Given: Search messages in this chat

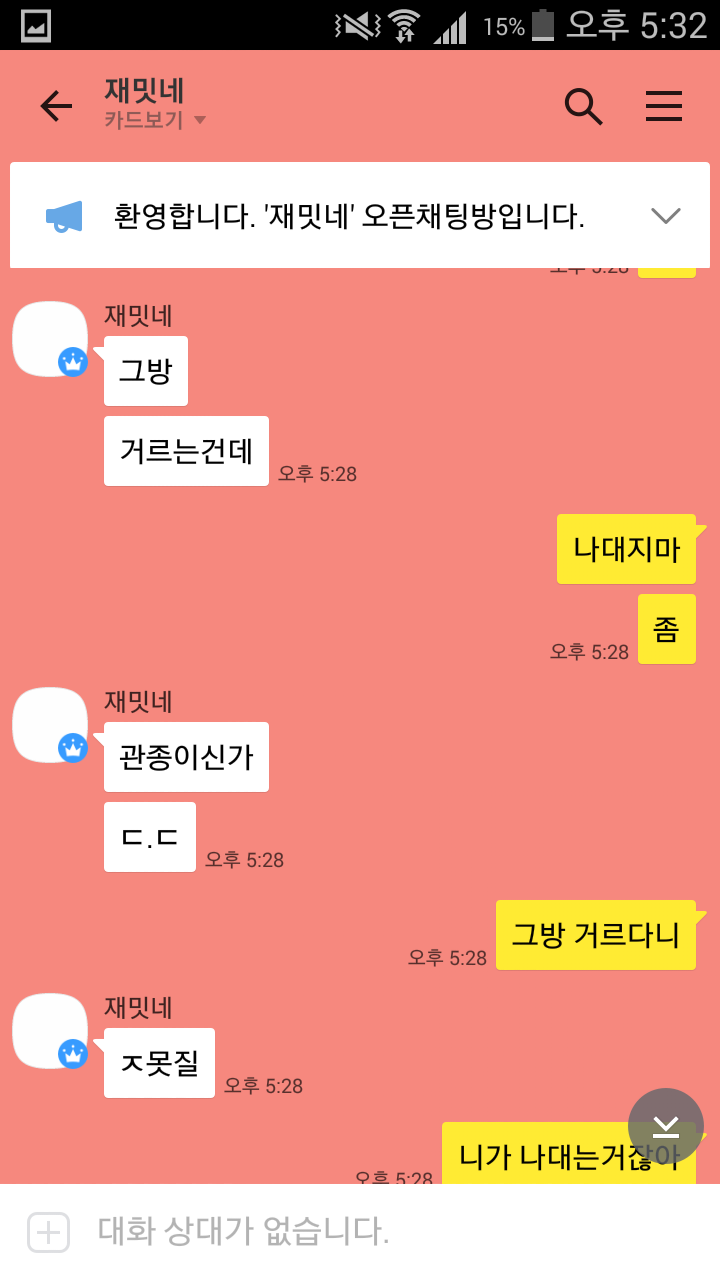Looking at the screenshot, I should point(583,106).
